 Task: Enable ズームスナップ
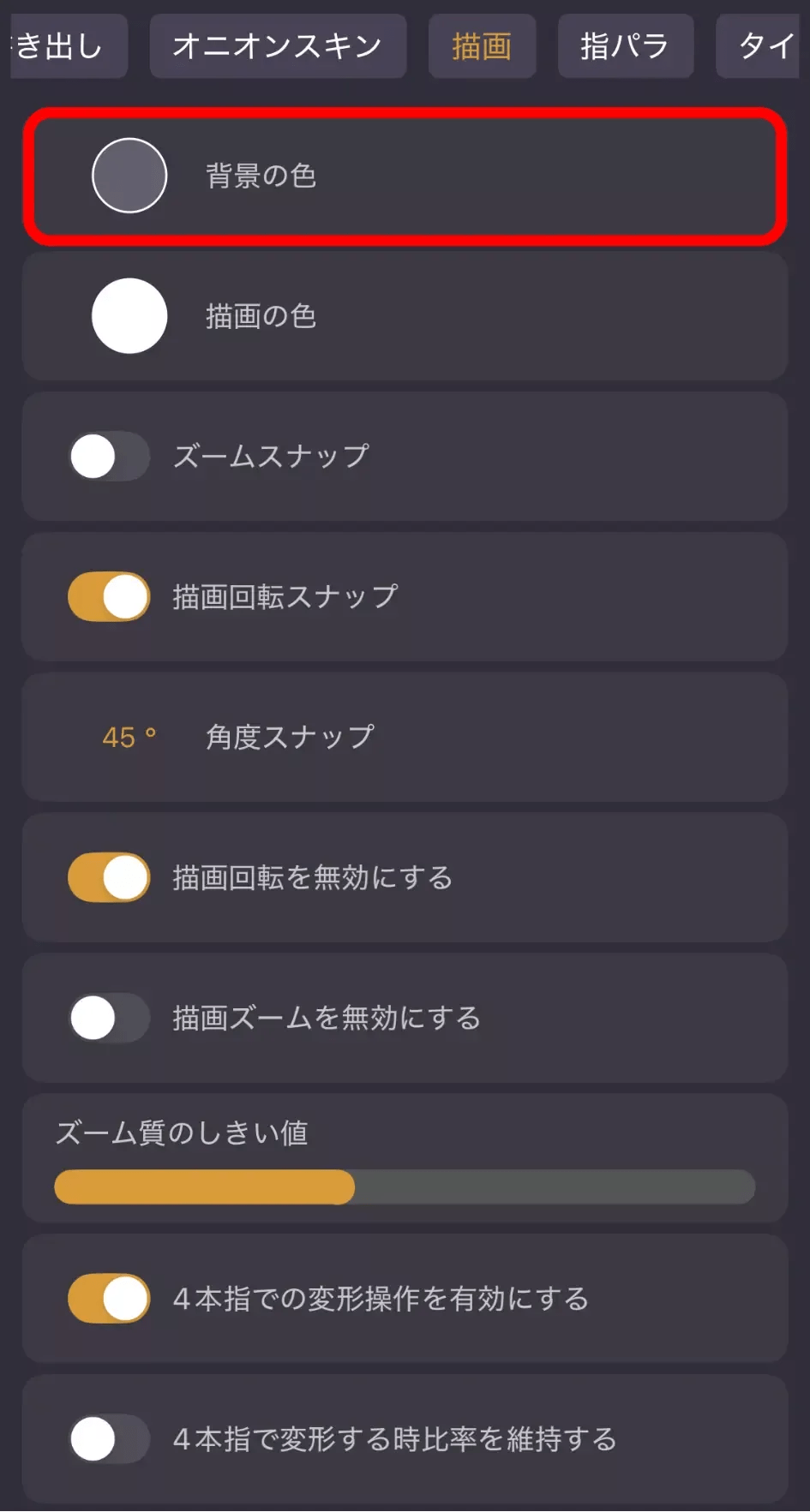(109, 457)
